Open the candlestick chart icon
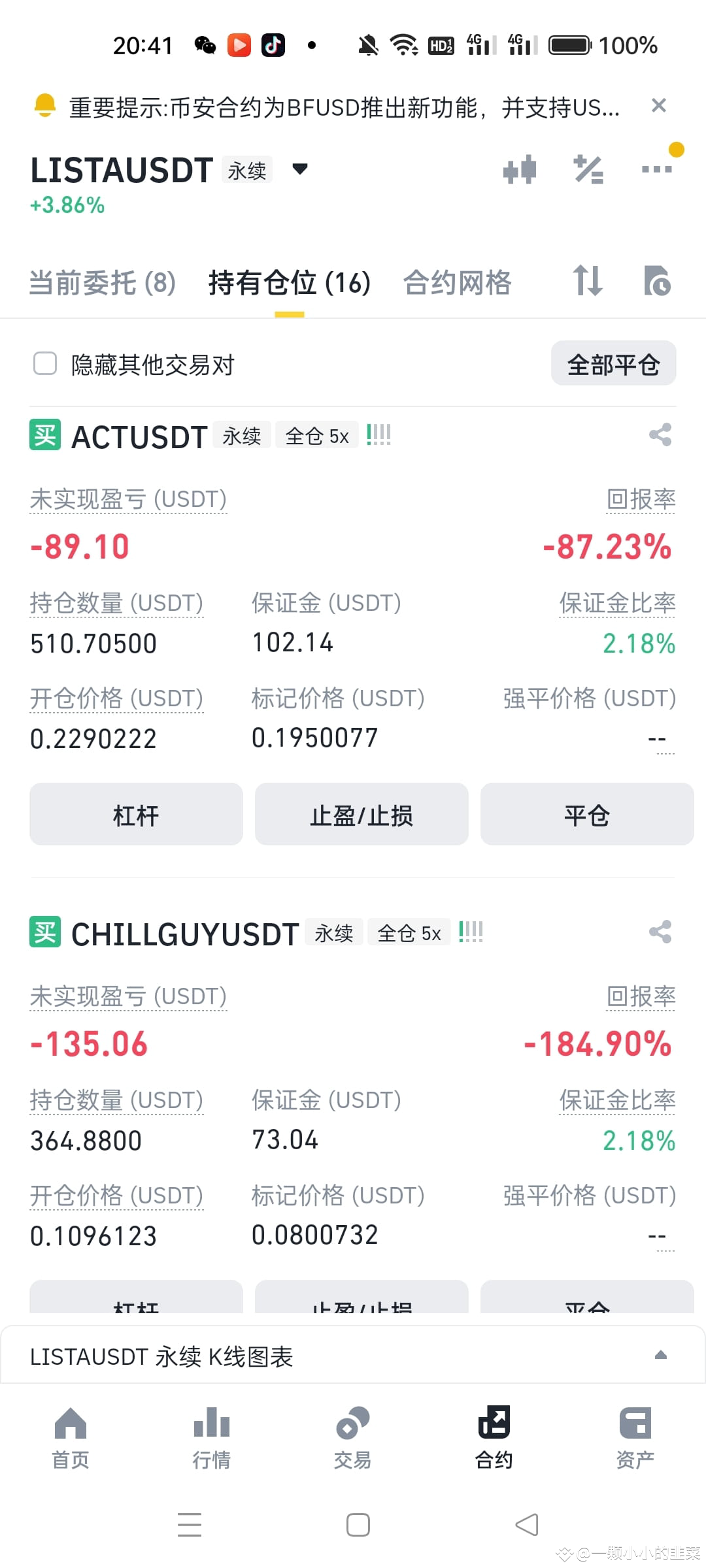This screenshot has width=706, height=1568. pyautogui.click(x=520, y=170)
